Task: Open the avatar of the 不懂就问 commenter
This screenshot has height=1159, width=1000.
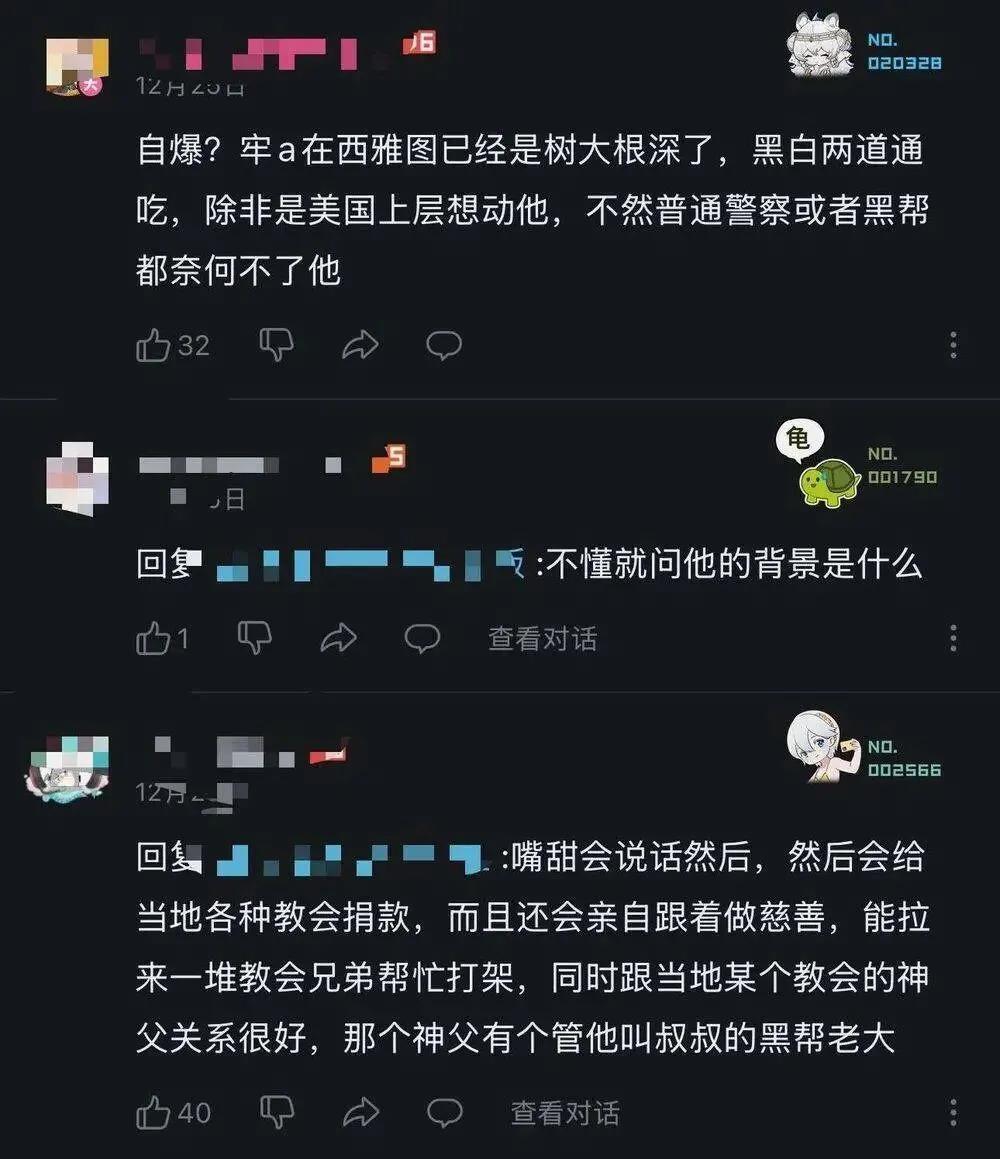Action: [x=77, y=479]
